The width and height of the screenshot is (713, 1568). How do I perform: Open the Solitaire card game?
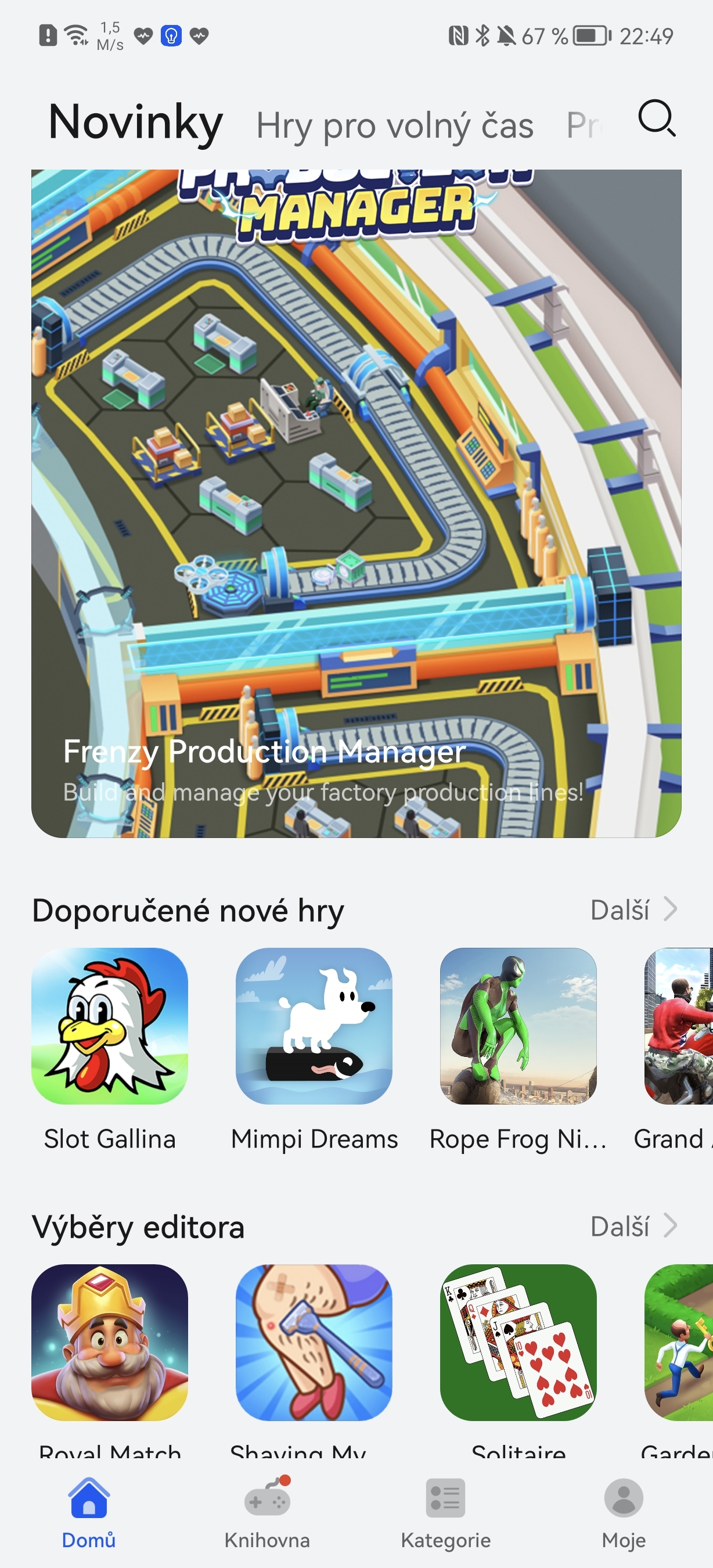[518, 1342]
